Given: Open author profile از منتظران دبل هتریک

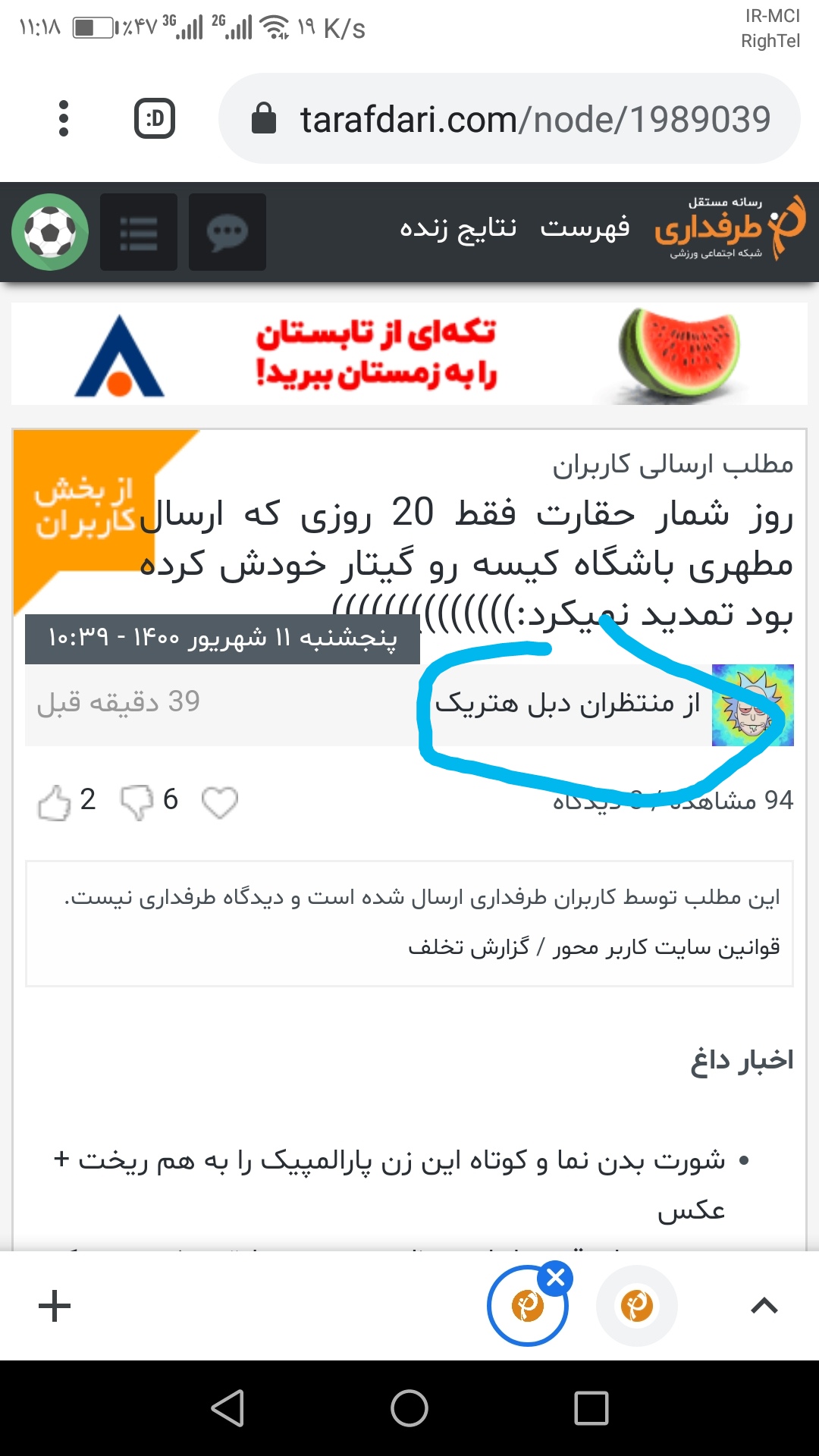Looking at the screenshot, I should tap(567, 704).
